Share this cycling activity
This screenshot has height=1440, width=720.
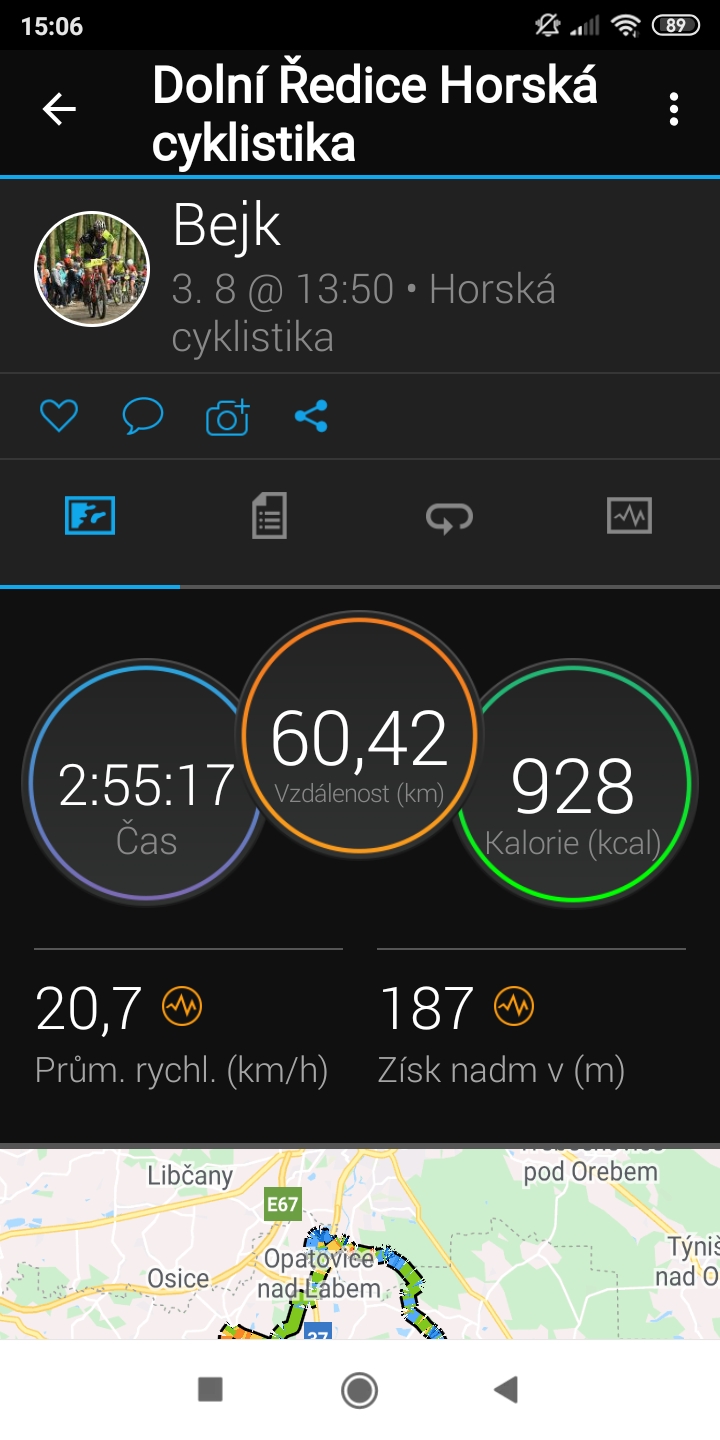tap(311, 416)
